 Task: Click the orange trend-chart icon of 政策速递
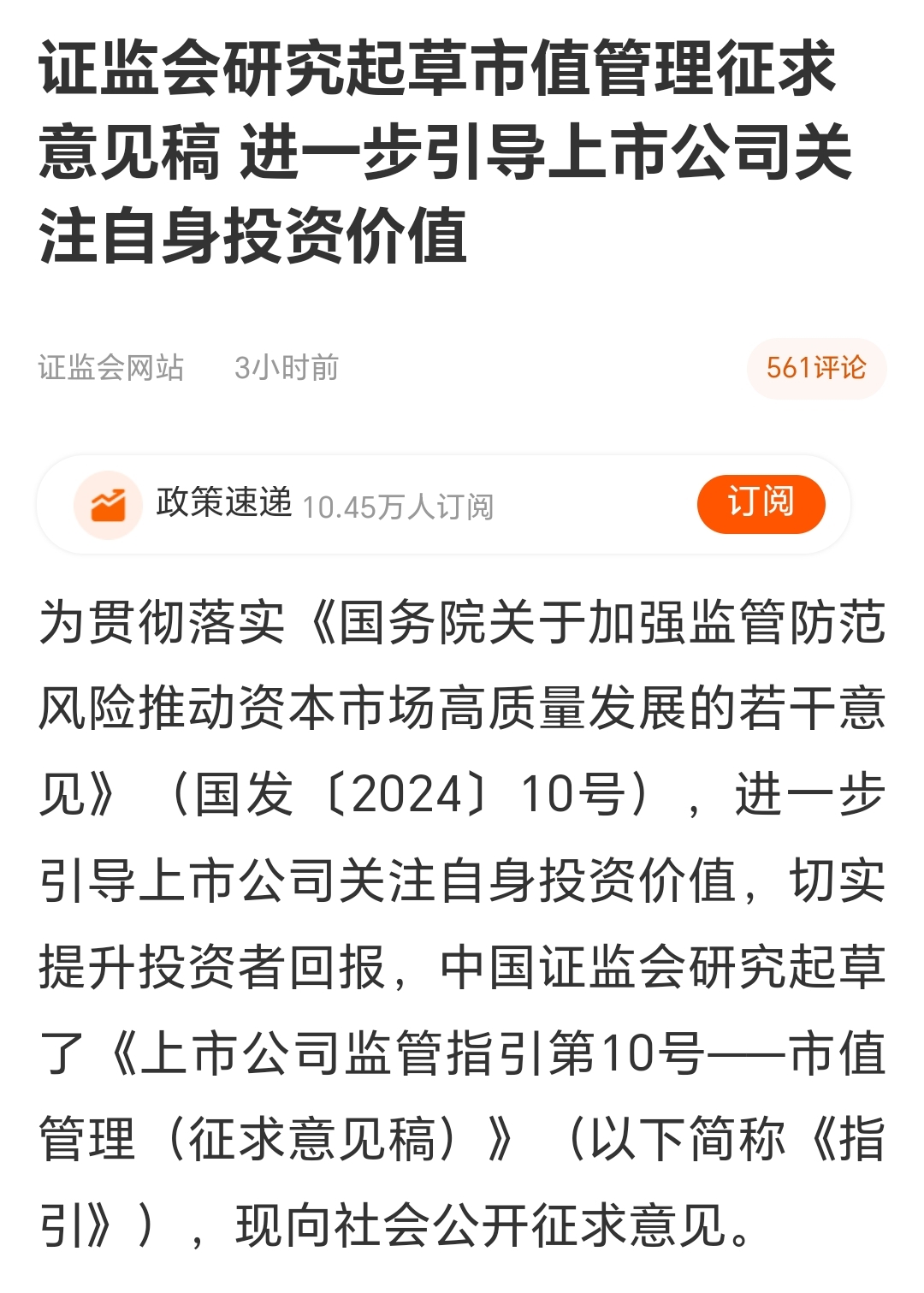pos(106,505)
